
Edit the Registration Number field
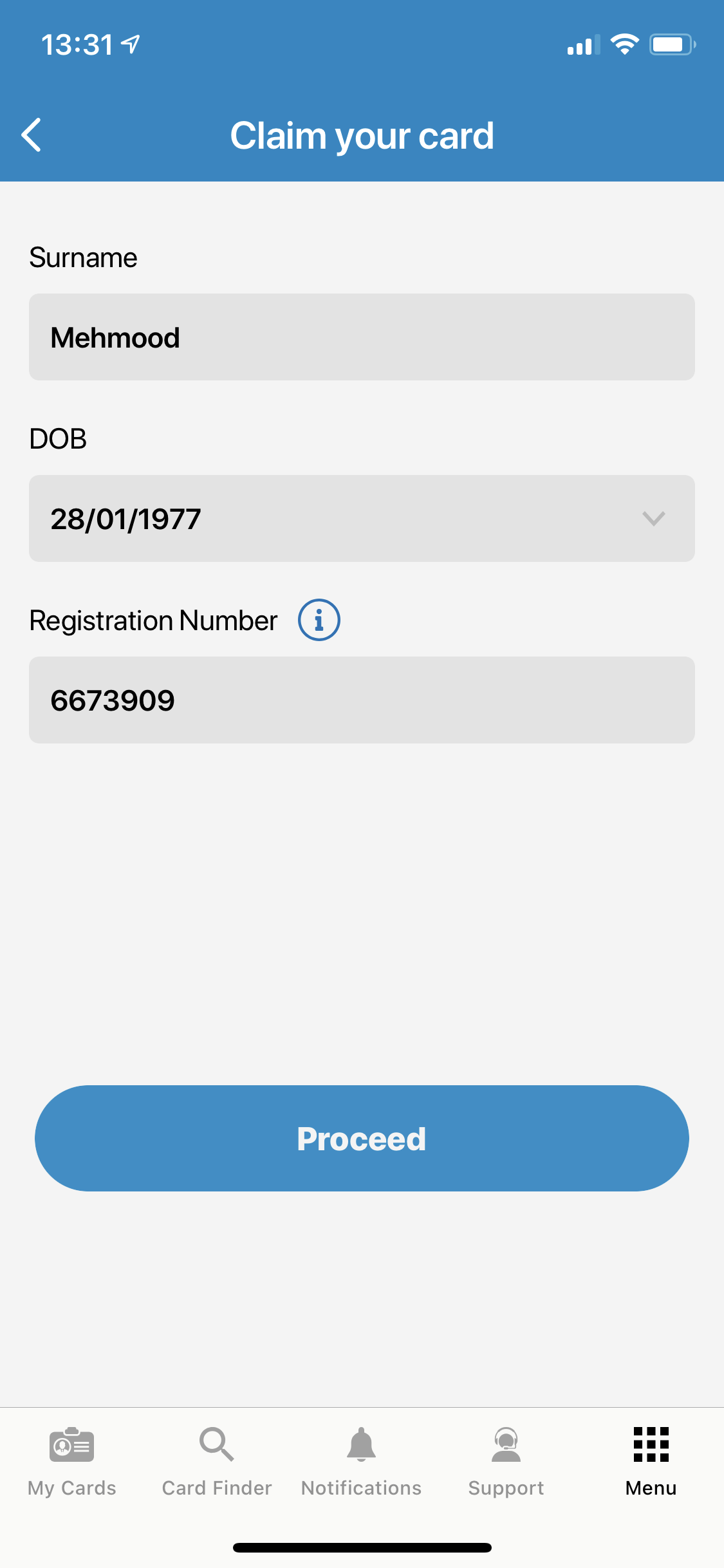(362, 700)
